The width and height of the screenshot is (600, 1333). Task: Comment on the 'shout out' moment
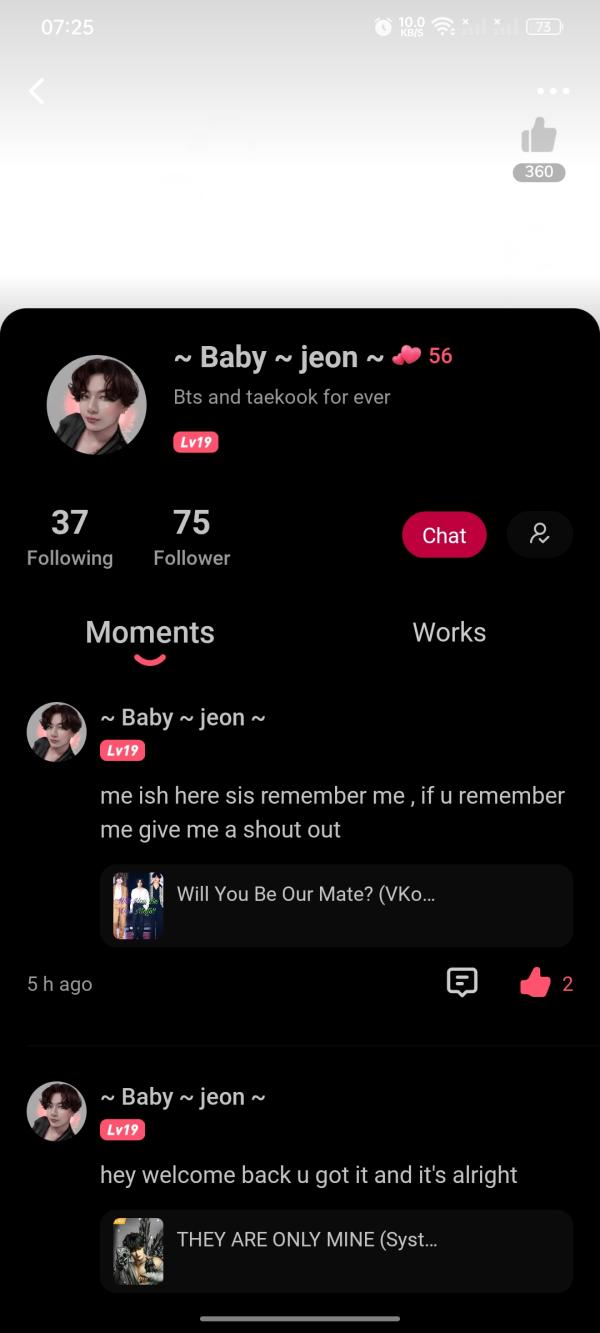461,983
